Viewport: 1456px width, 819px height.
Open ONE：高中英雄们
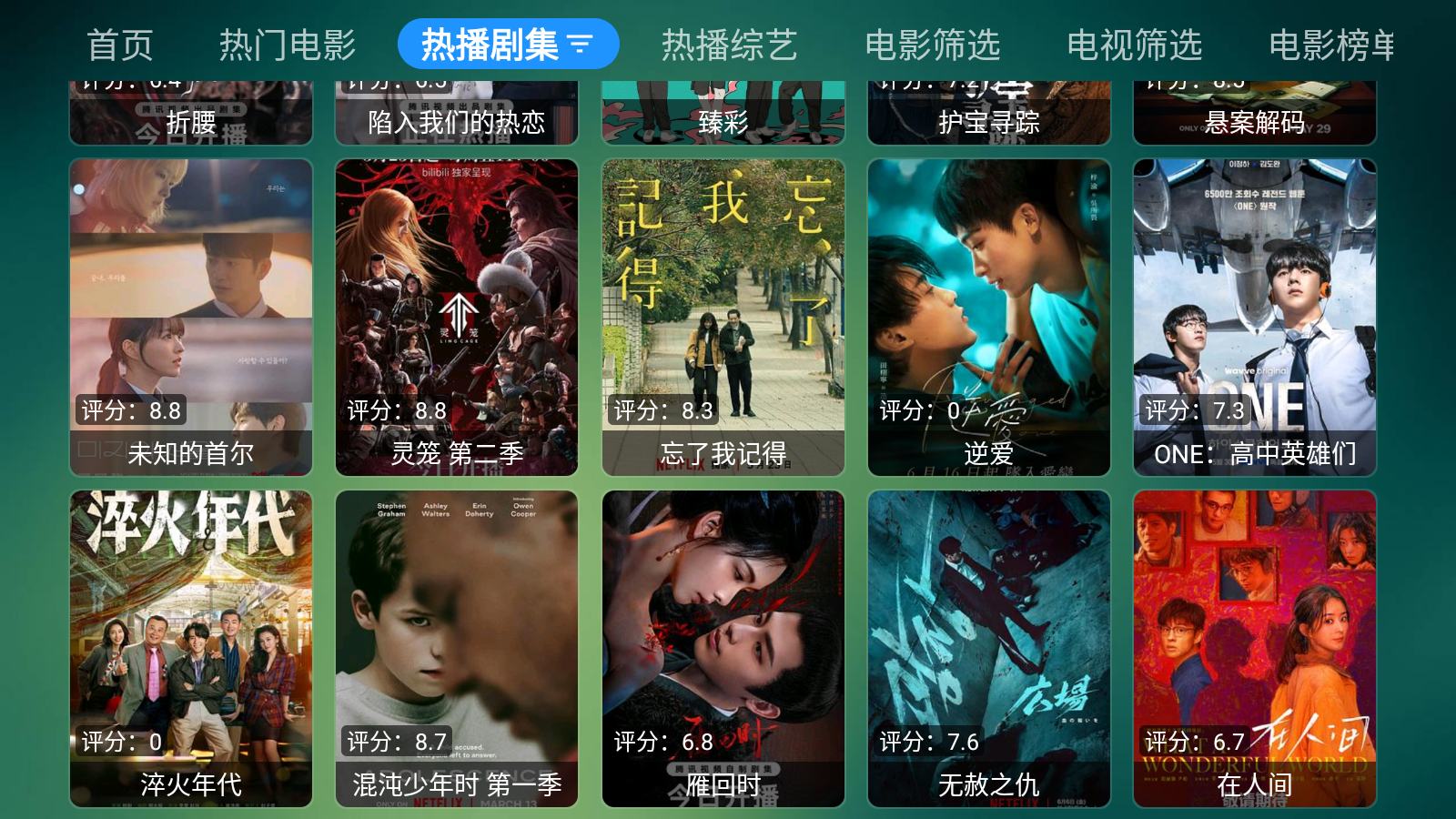1255,318
